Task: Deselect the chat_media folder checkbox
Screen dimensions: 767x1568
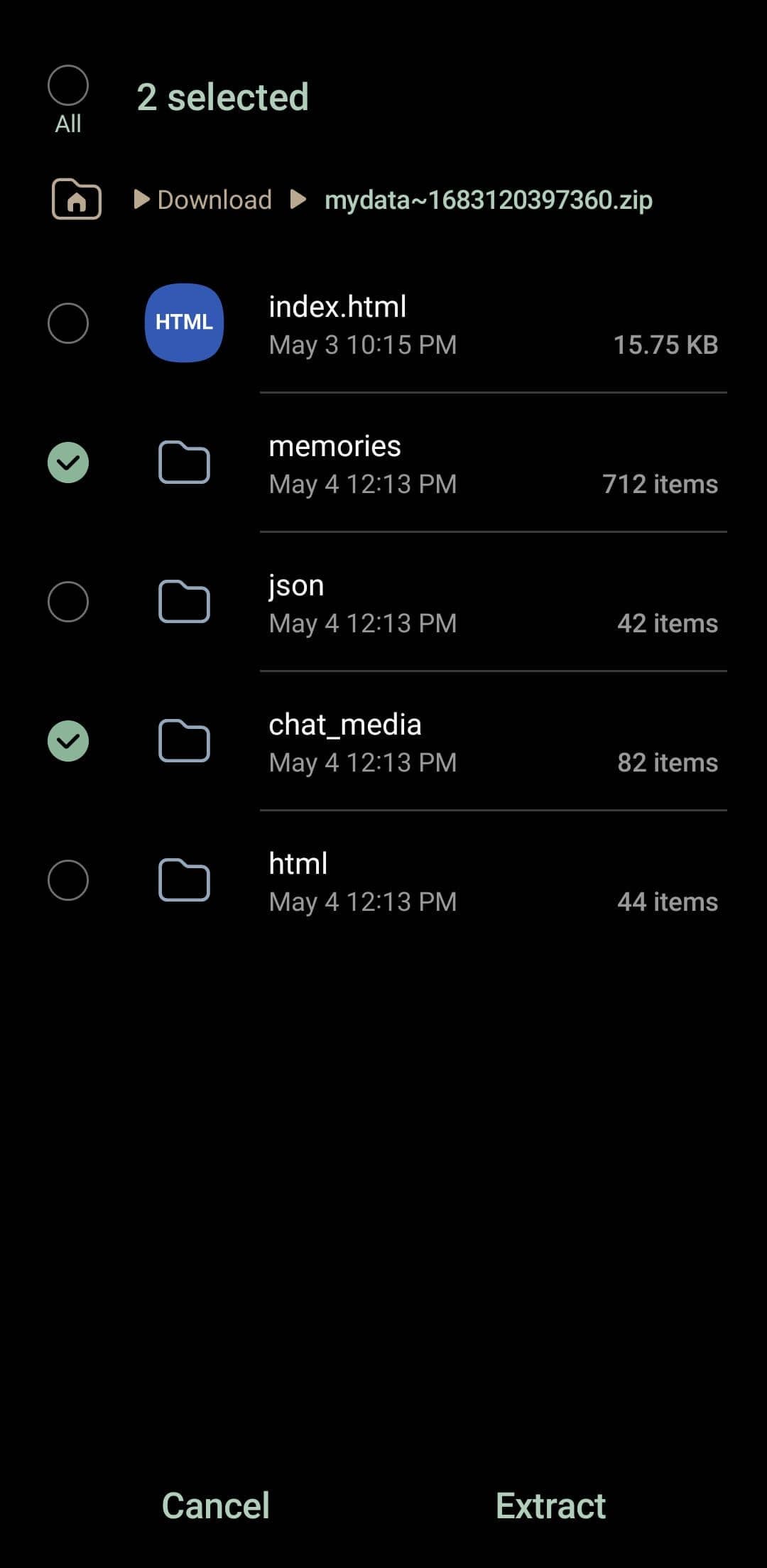Action: coord(68,741)
